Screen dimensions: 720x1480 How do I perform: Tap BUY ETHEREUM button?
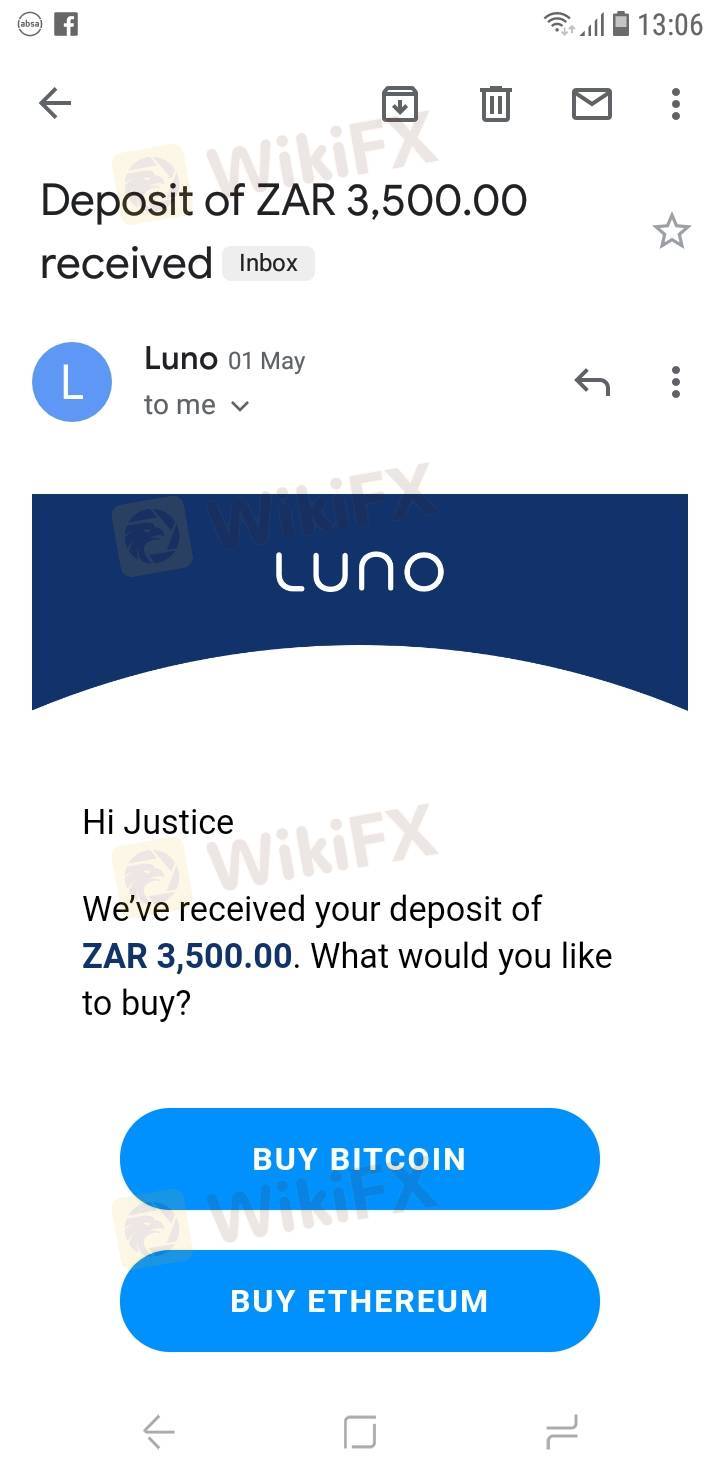click(x=359, y=1301)
